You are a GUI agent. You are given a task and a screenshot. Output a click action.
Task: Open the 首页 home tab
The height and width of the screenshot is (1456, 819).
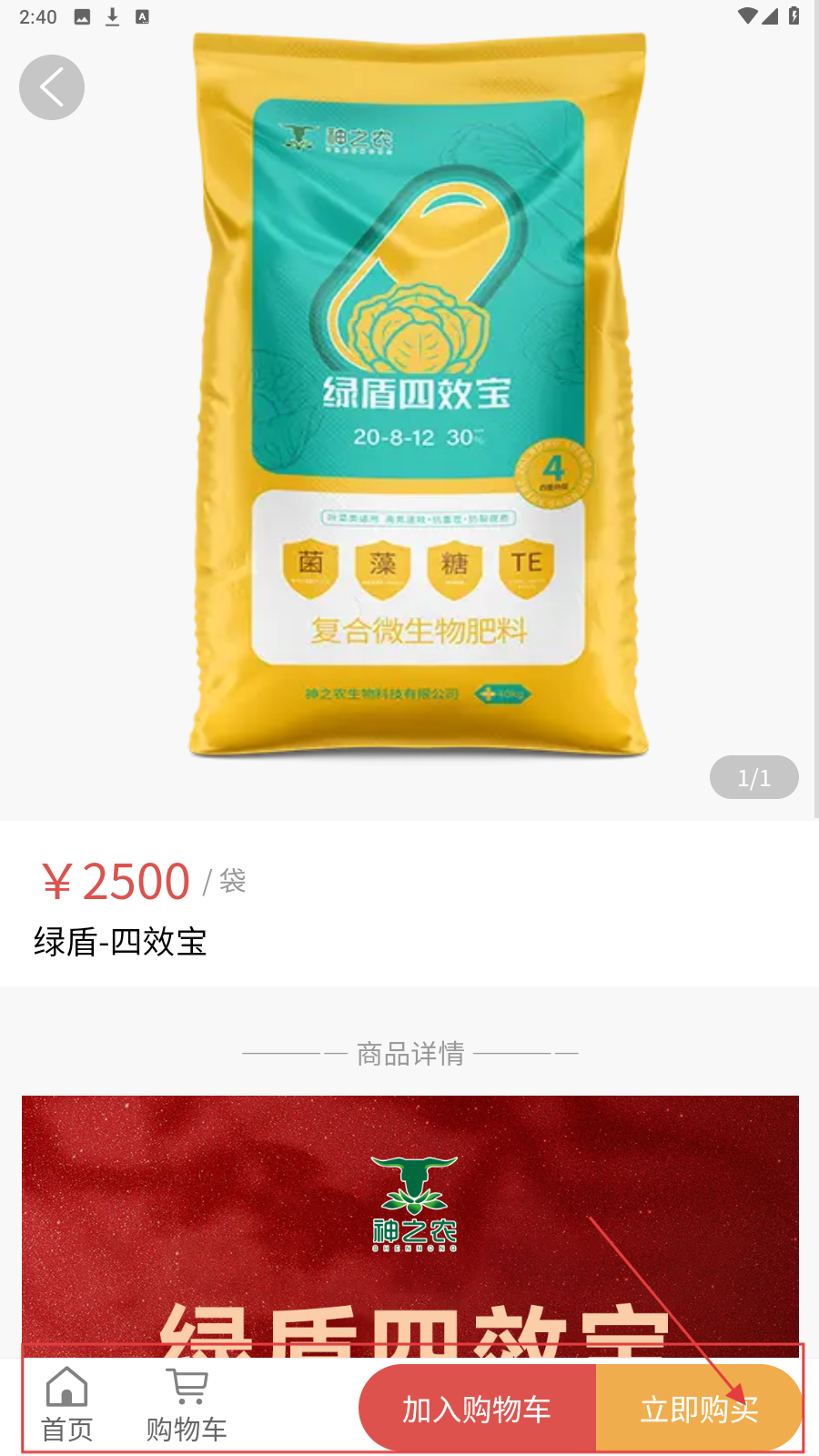[67, 1406]
